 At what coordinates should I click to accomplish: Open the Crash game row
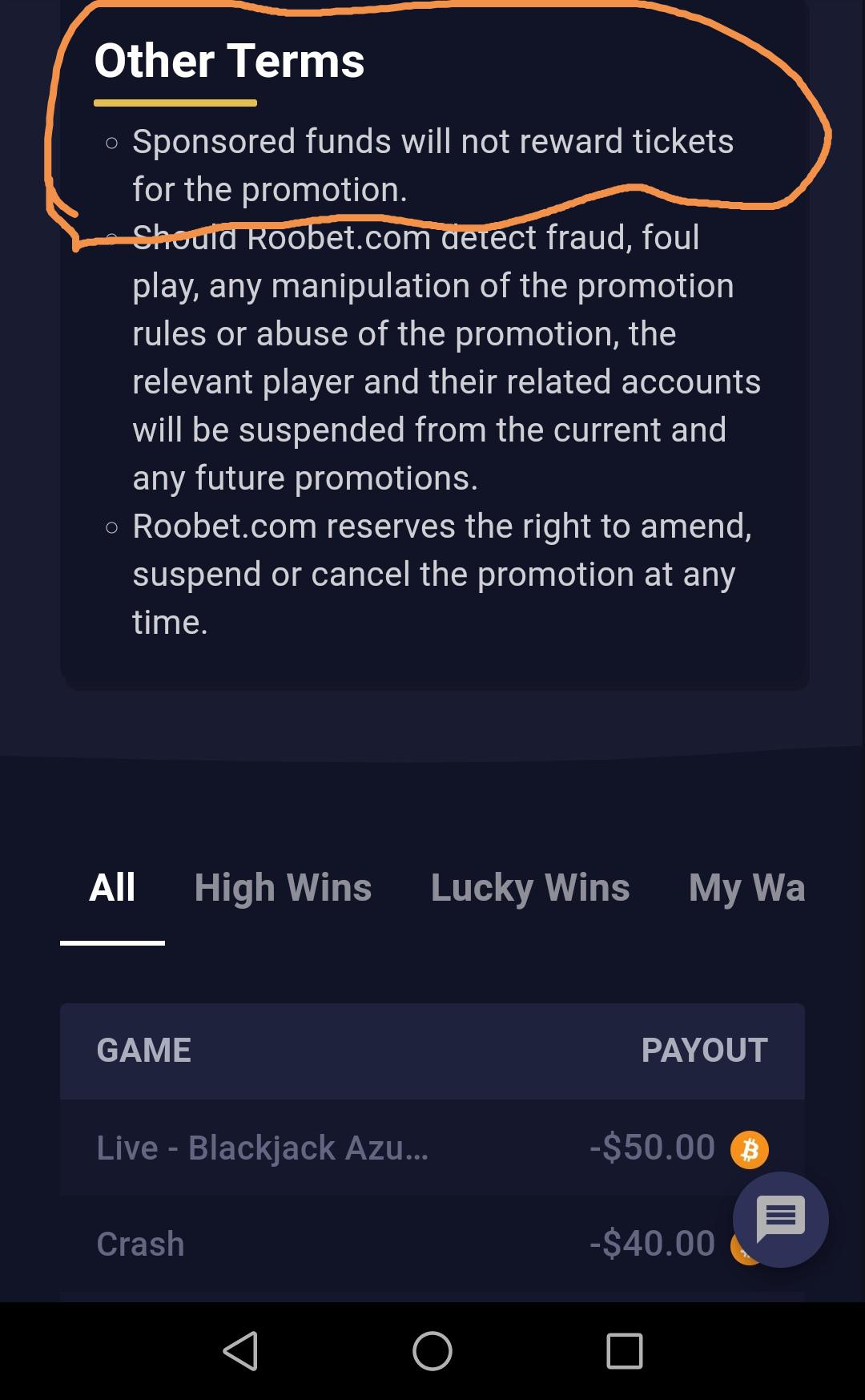141,1244
